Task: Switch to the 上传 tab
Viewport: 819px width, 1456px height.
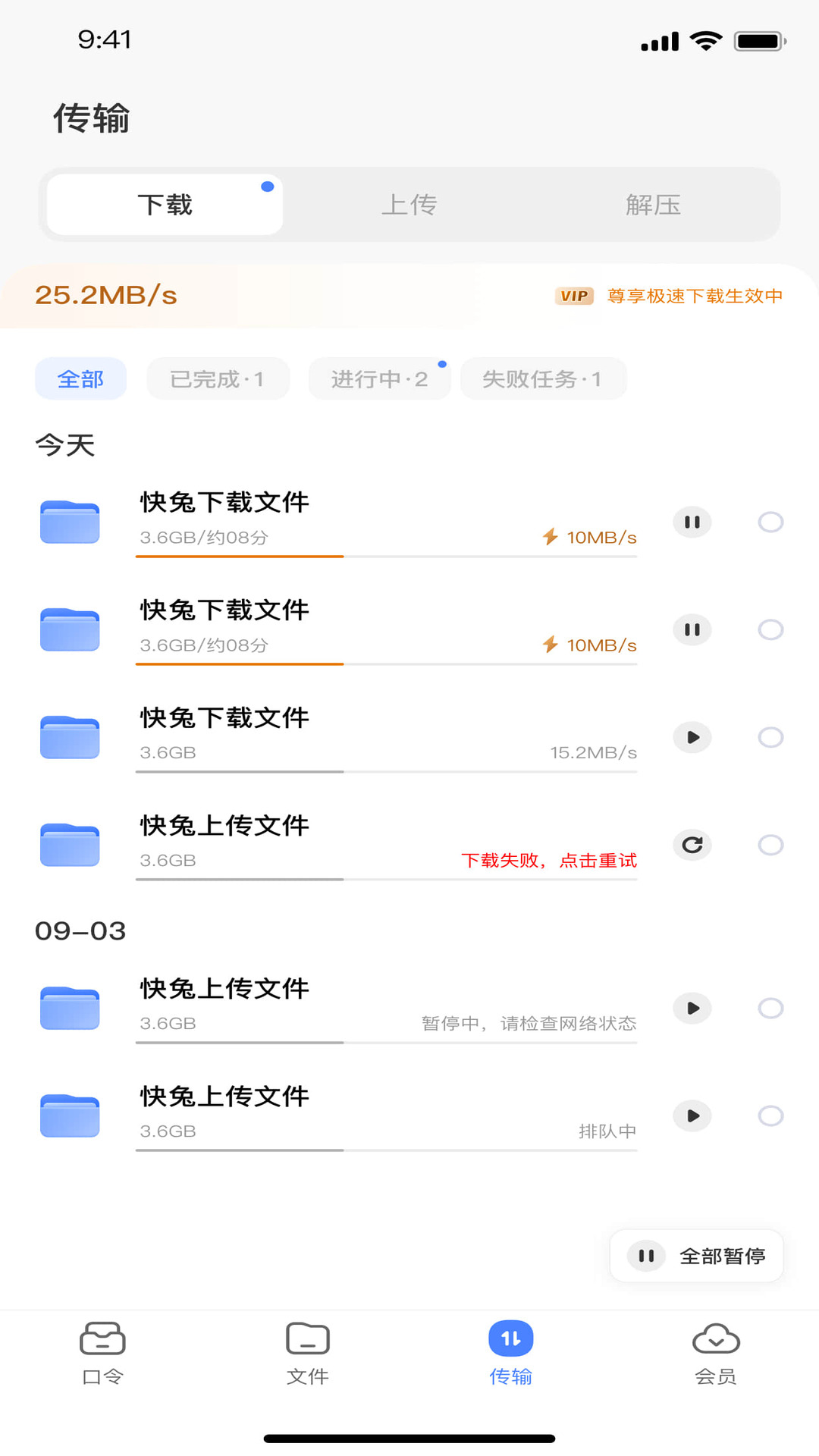Action: 409,204
